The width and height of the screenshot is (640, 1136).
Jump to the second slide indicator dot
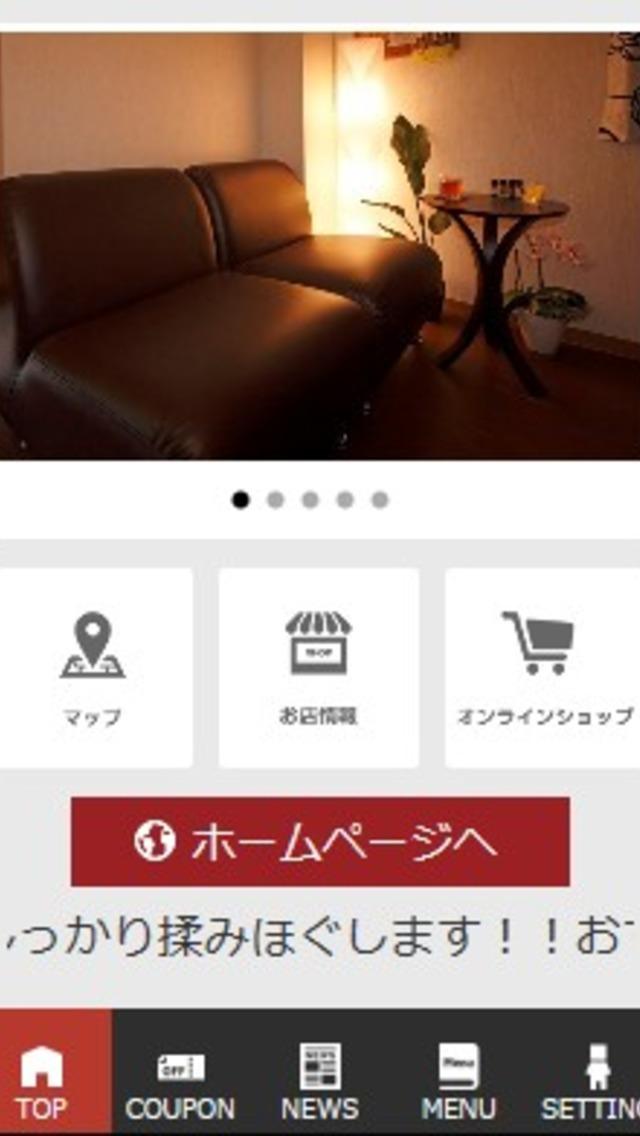tap(275, 500)
